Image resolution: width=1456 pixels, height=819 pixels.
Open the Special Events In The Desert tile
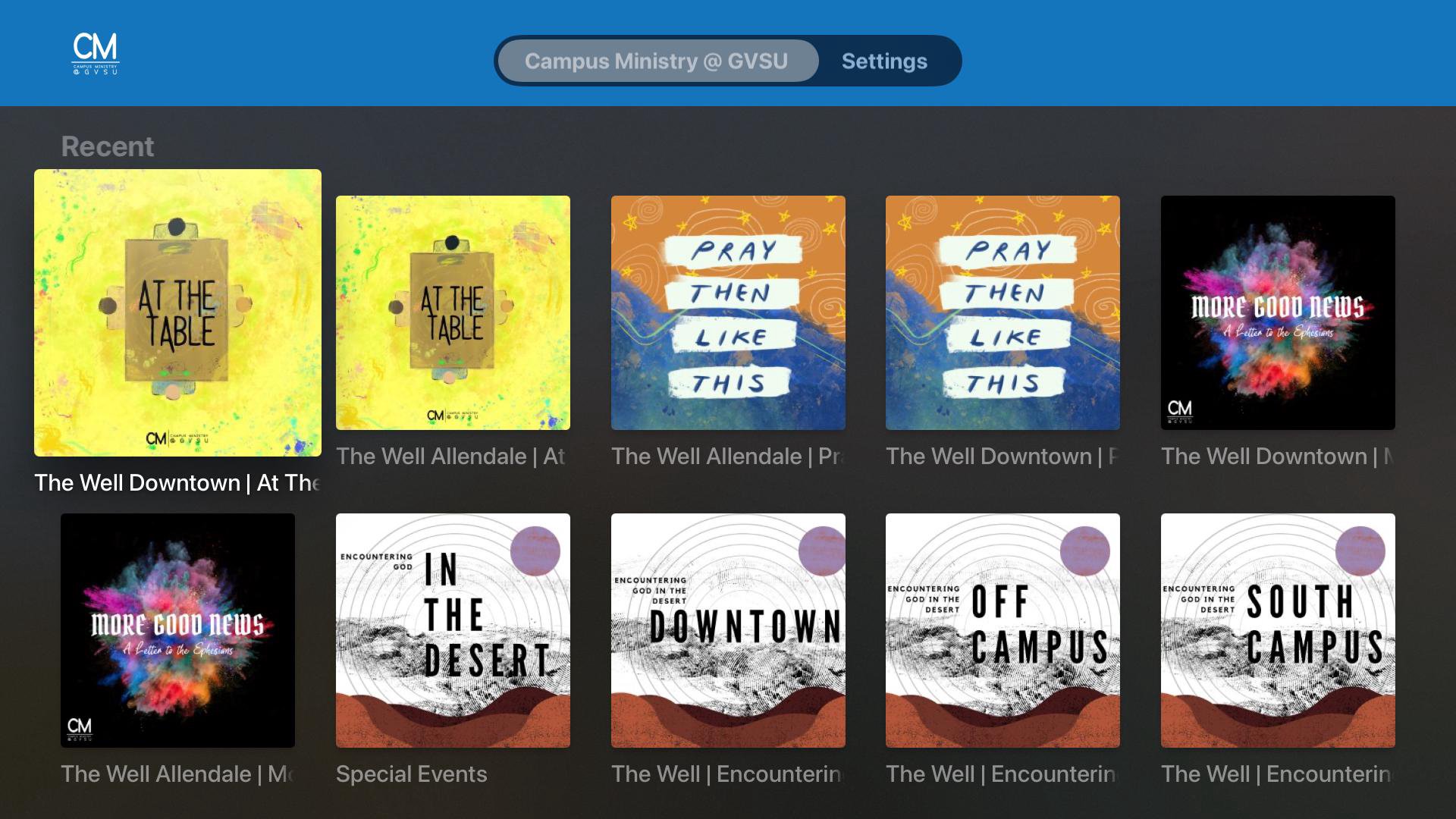(453, 630)
